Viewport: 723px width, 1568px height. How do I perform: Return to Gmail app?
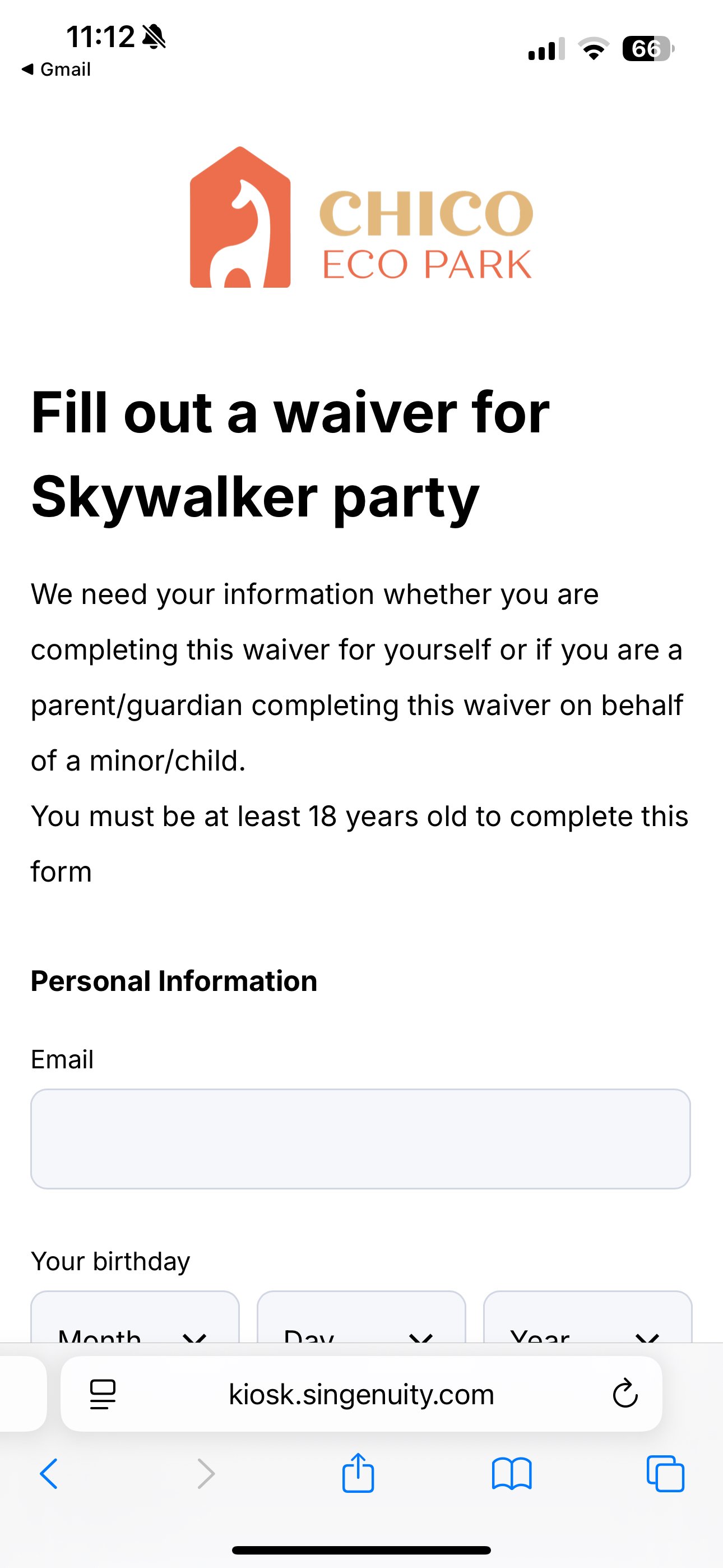click(56, 70)
